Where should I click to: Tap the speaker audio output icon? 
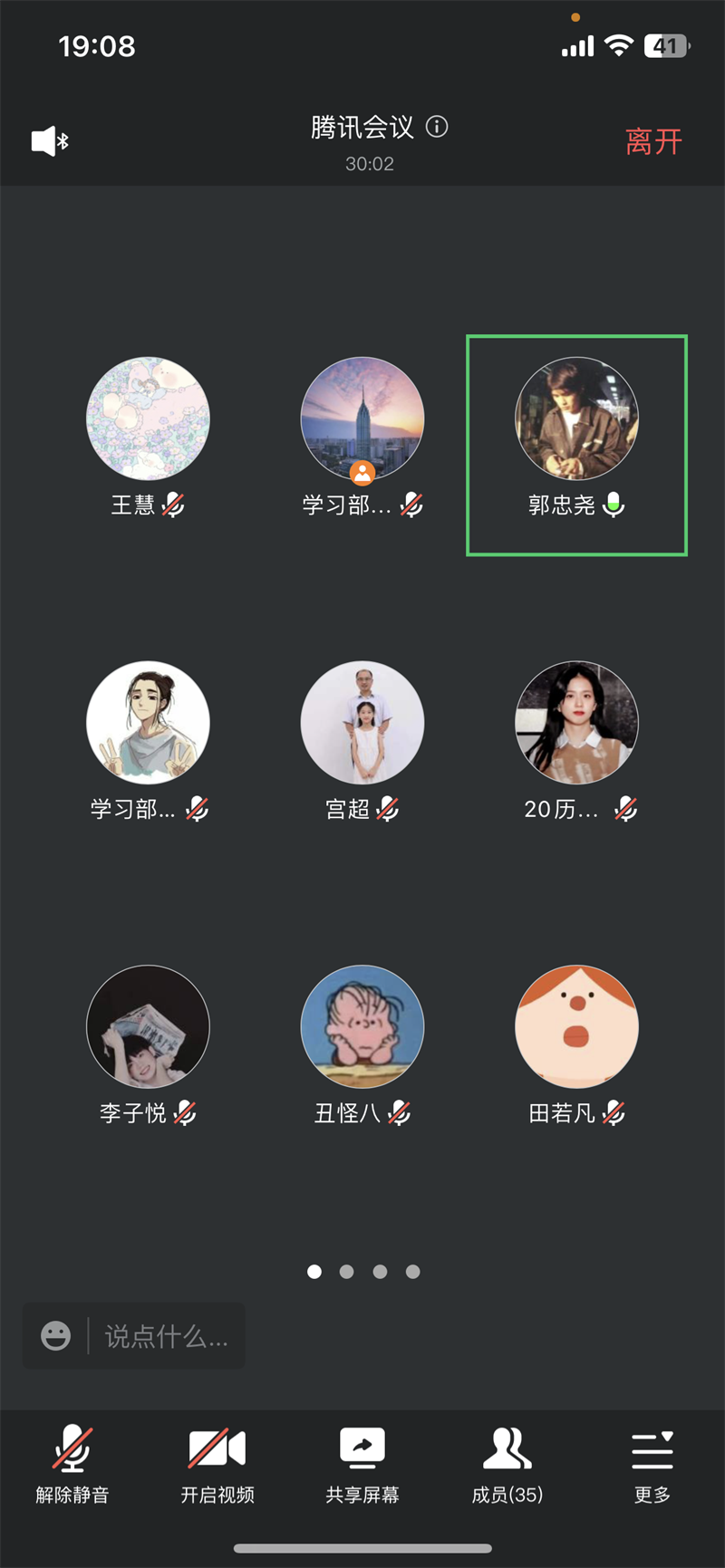(x=50, y=141)
